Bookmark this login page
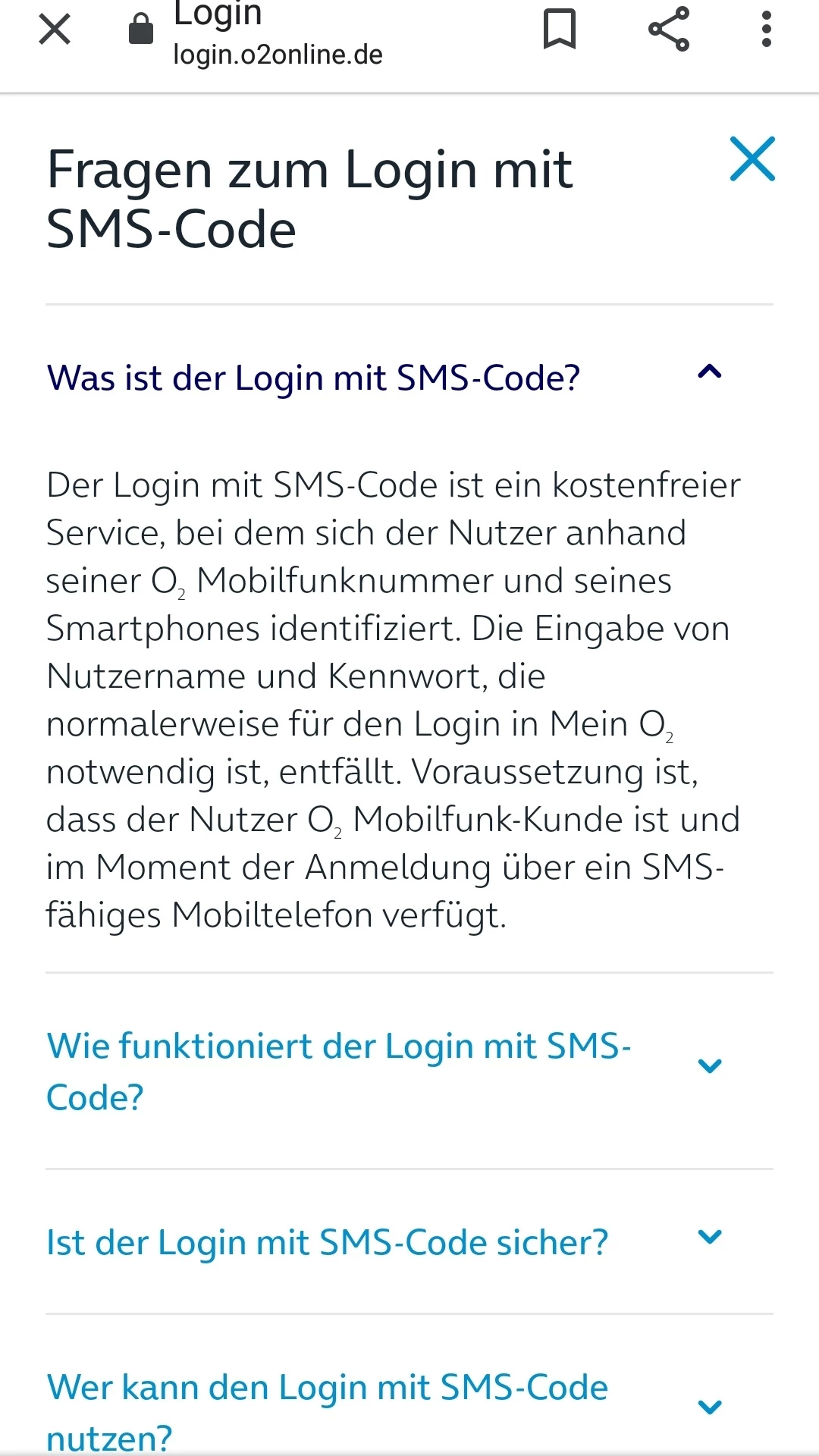 (560, 30)
